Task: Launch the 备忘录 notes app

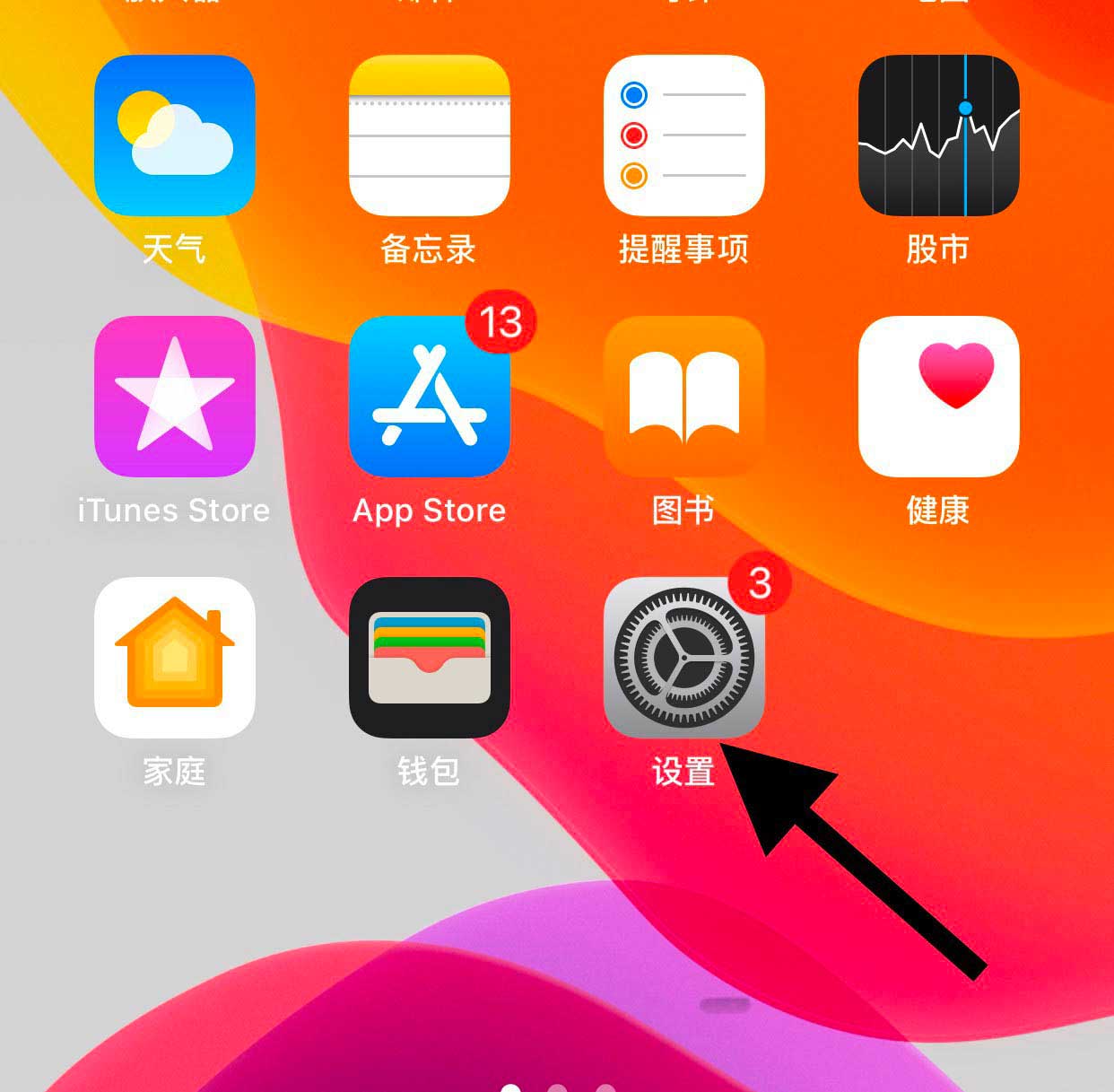Action: tap(430, 135)
